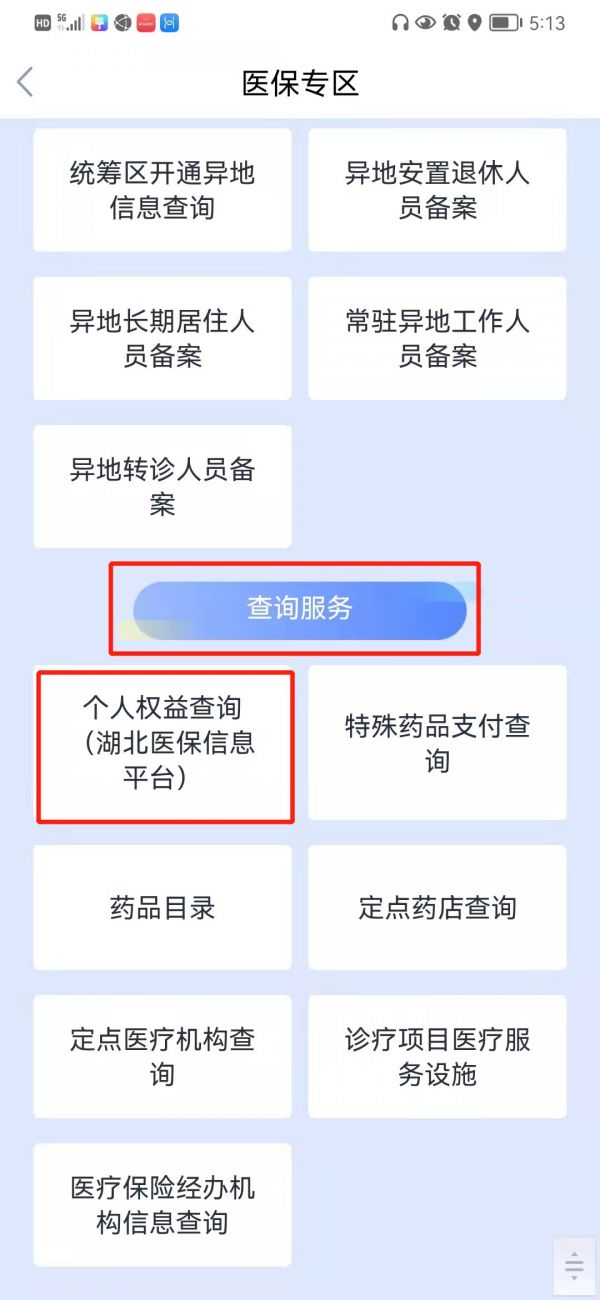Tap the floating scroll button at bottom right
The width and height of the screenshot is (600, 1300).
click(574, 1264)
